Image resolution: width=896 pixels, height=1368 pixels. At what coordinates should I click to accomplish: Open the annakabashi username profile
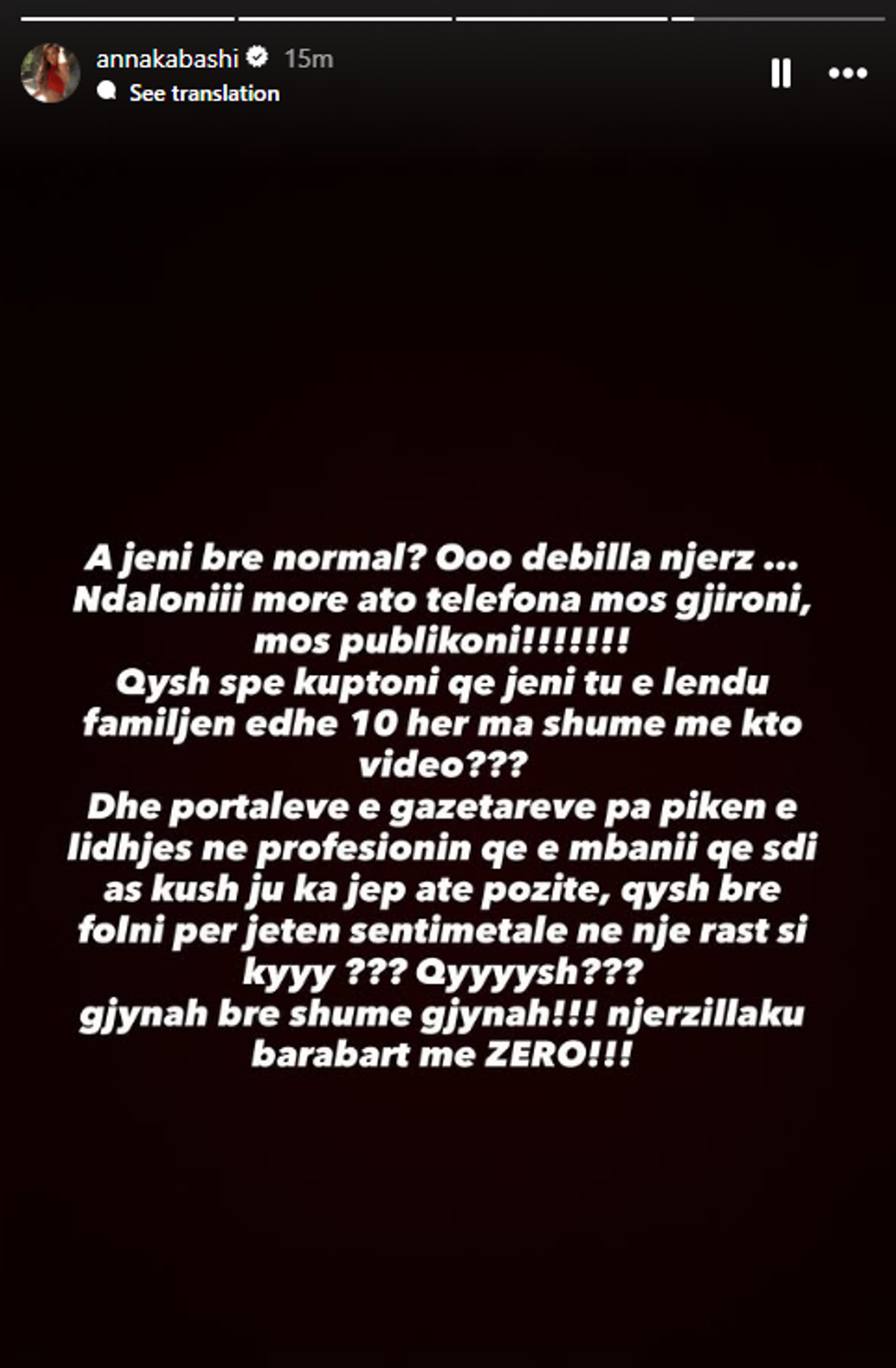[167, 59]
